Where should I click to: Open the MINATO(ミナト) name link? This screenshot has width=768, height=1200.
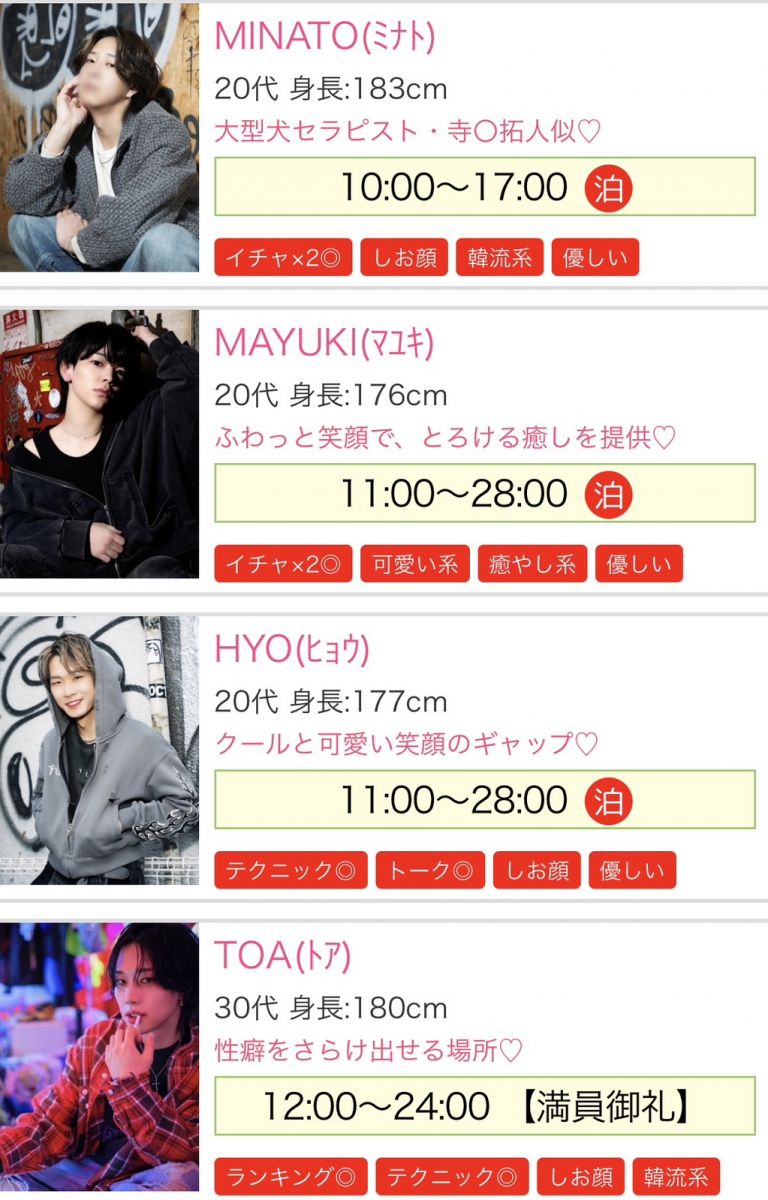325,36
